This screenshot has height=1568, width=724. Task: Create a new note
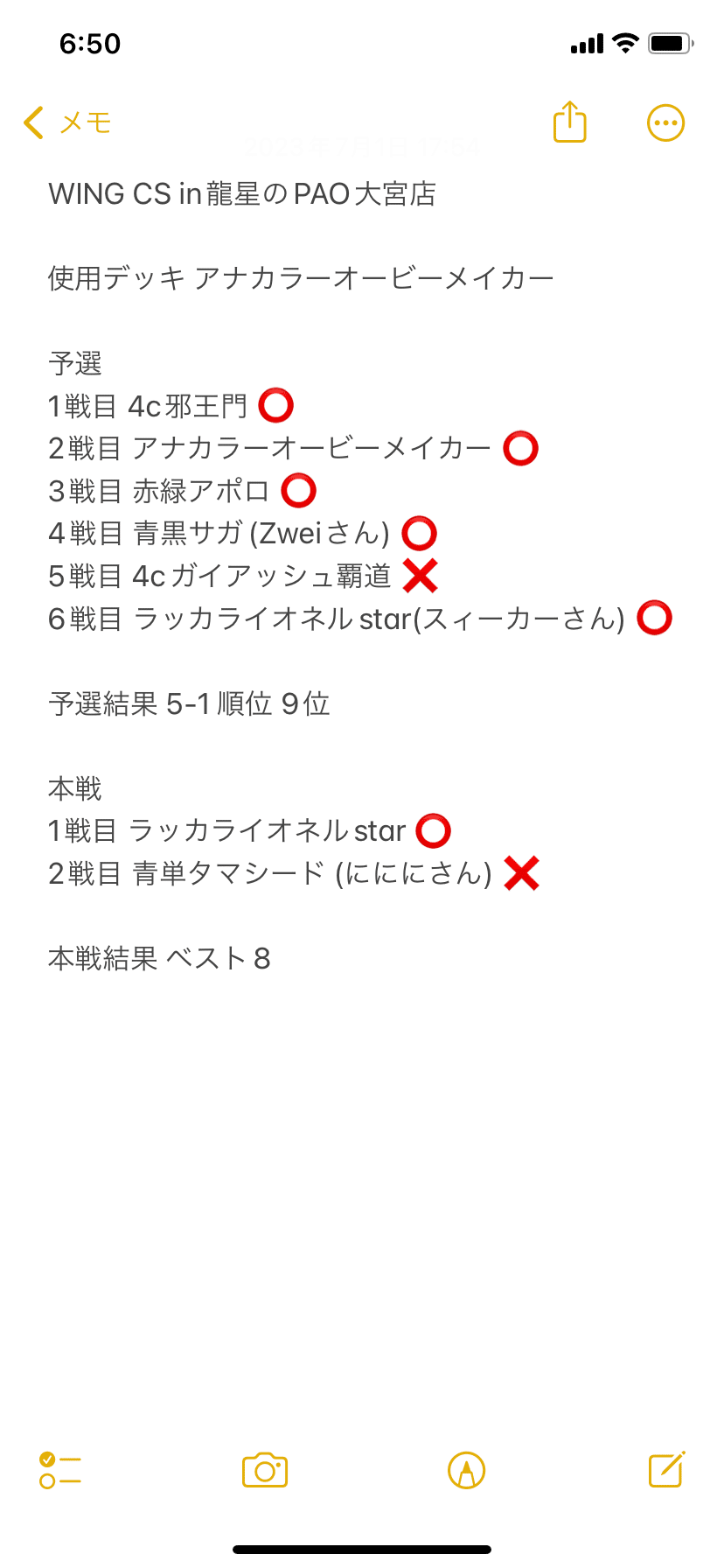[666, 1469]
